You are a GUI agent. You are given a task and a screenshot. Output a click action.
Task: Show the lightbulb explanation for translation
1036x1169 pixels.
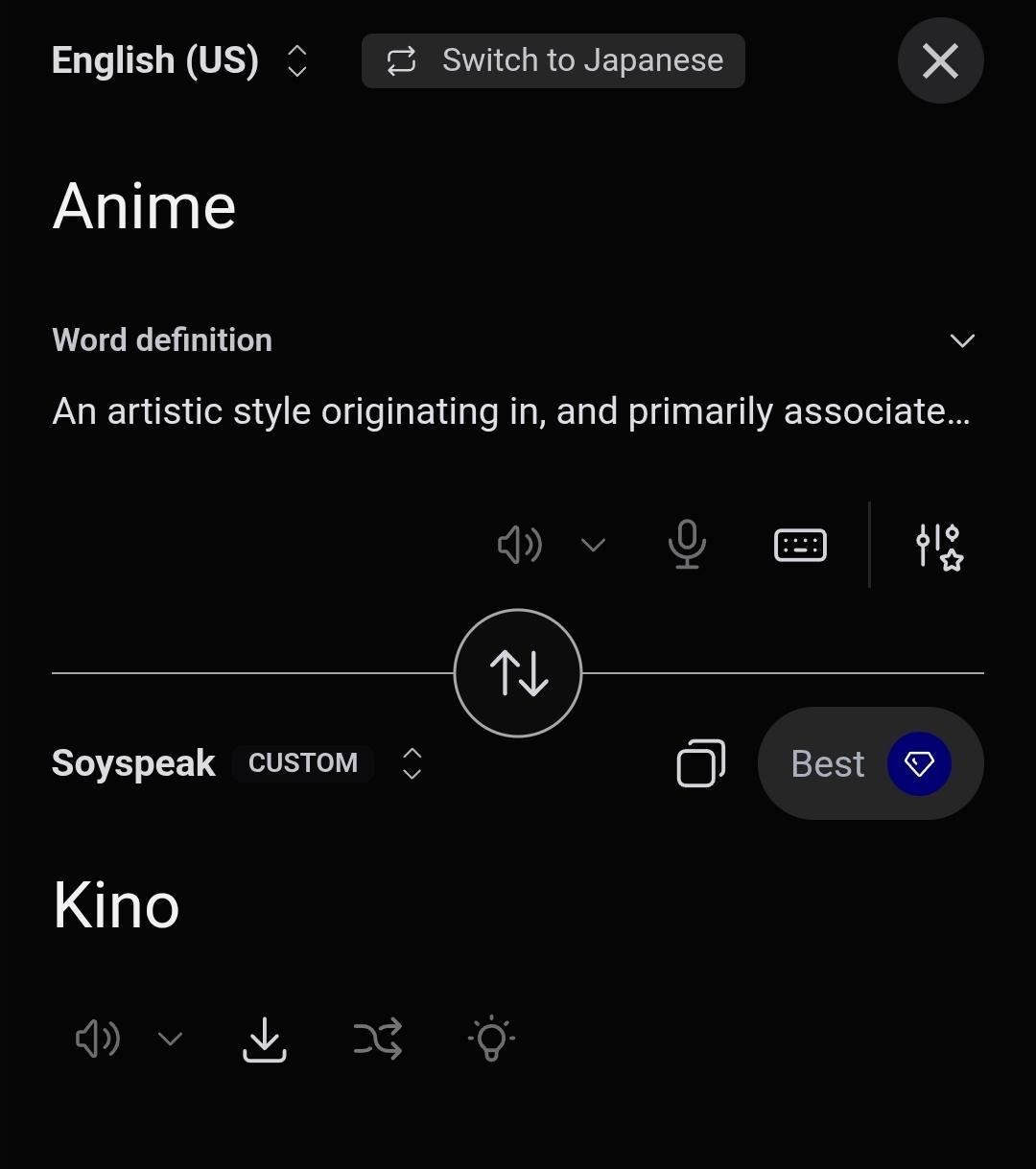click(x=491, y=1039)
